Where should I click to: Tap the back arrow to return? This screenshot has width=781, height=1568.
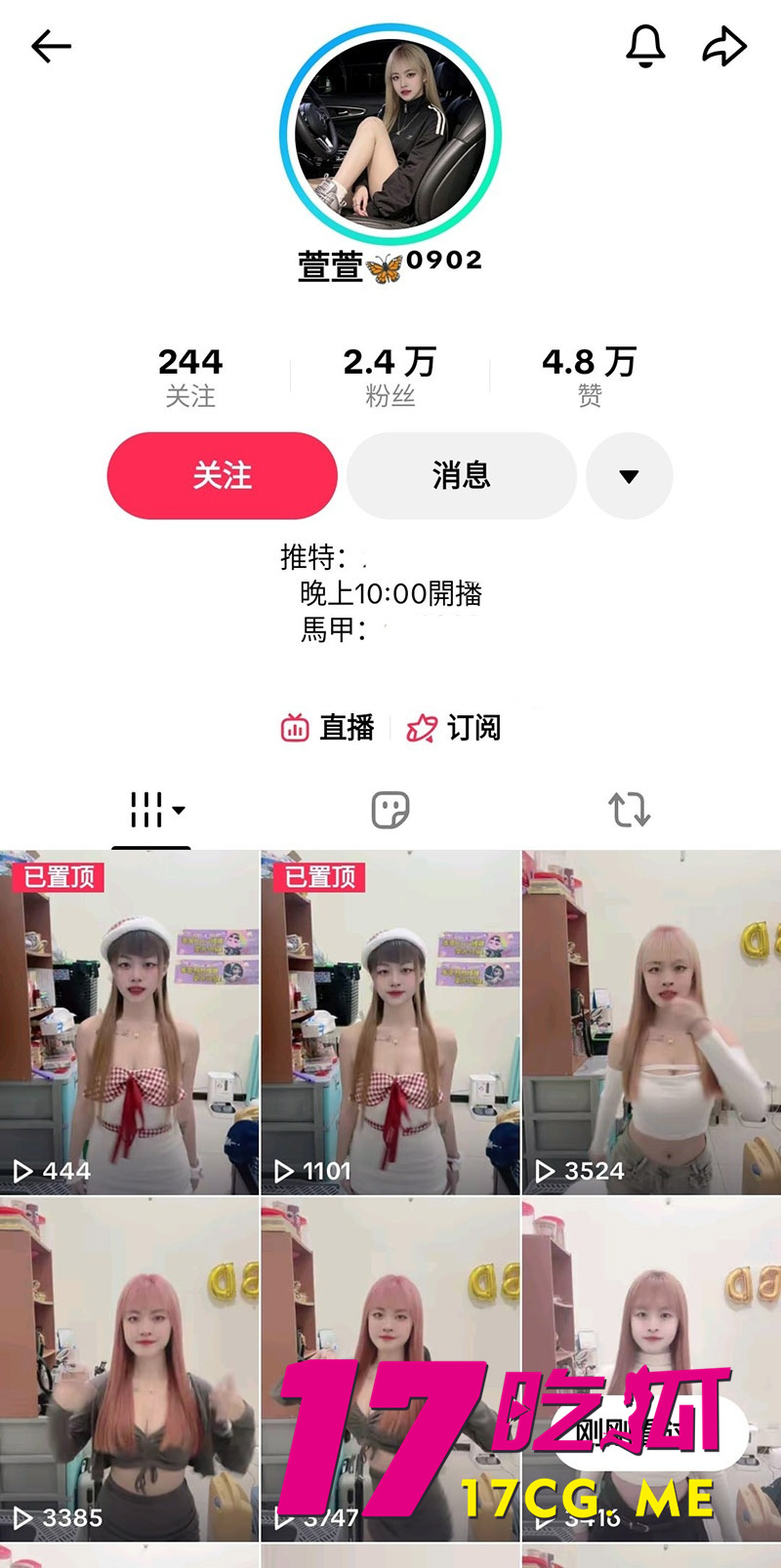[x=51, y=45]
